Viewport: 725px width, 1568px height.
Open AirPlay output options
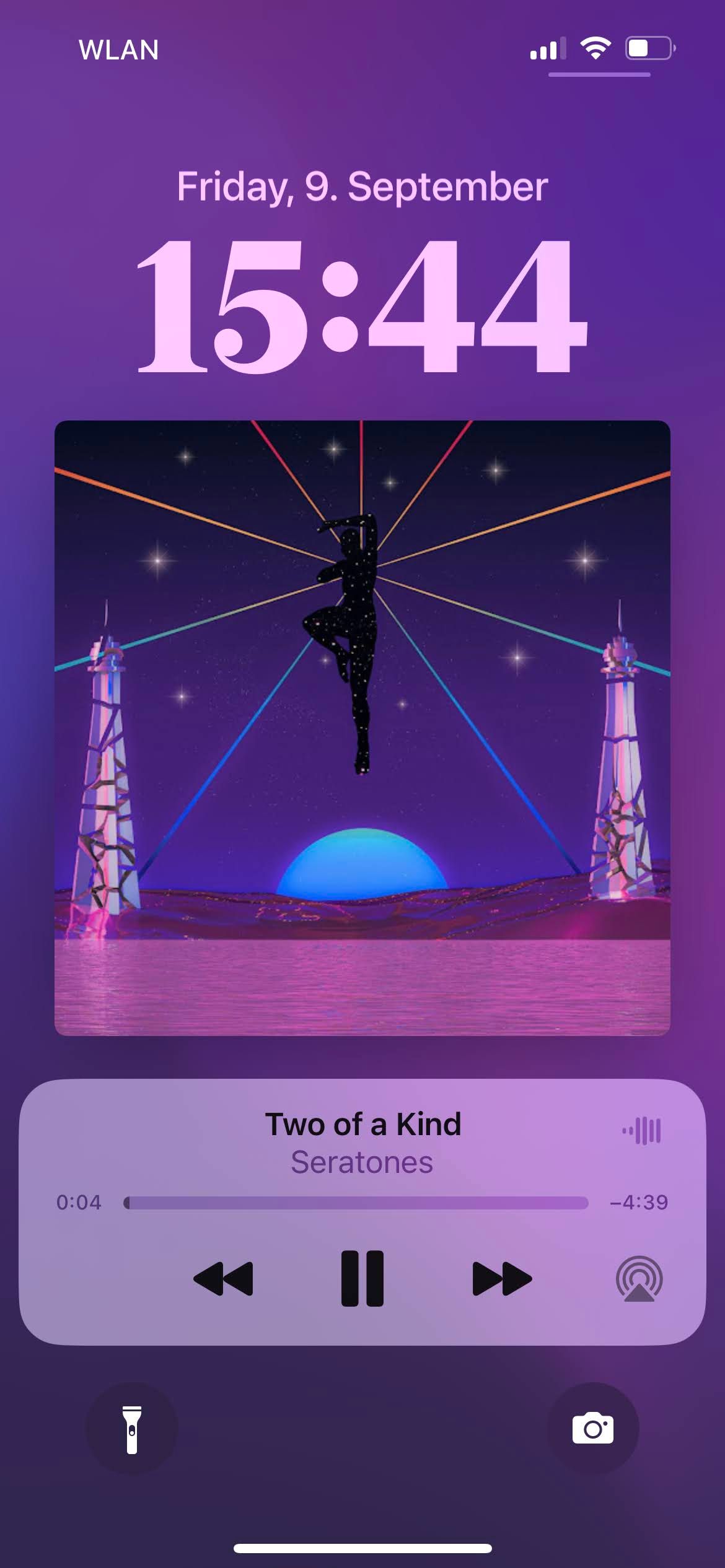point(639,1278)
